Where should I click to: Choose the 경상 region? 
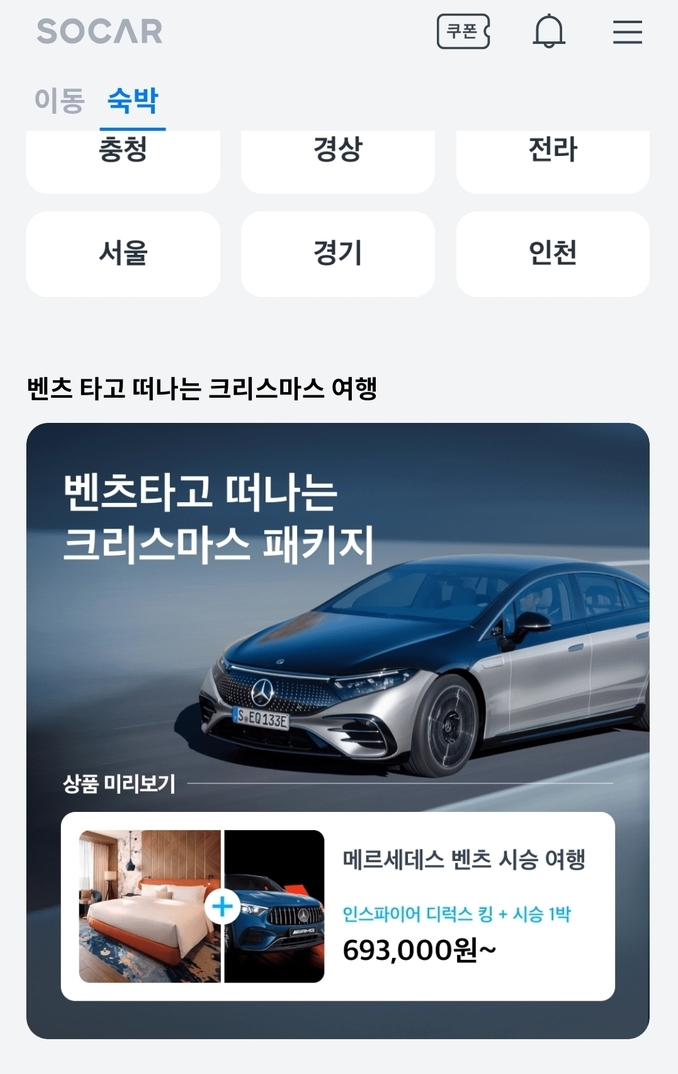click(x=338, y=158)
